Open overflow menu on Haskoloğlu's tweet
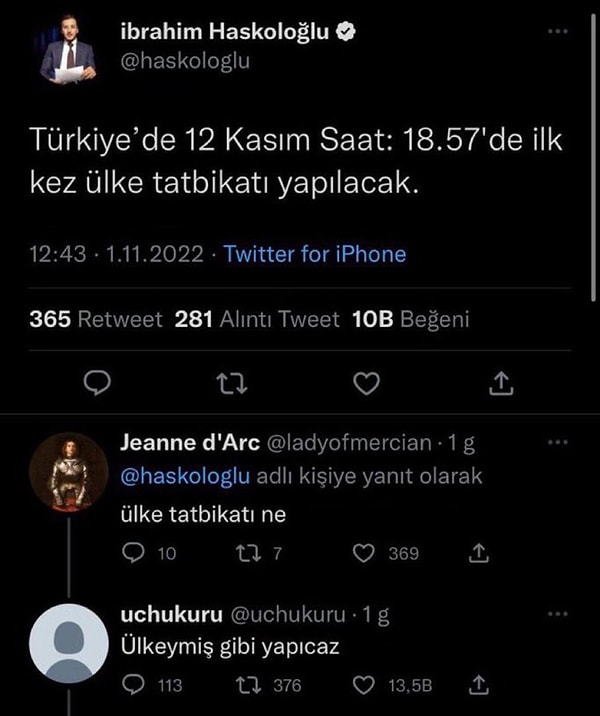Screen dimensions: 600x716 (558, 32)
